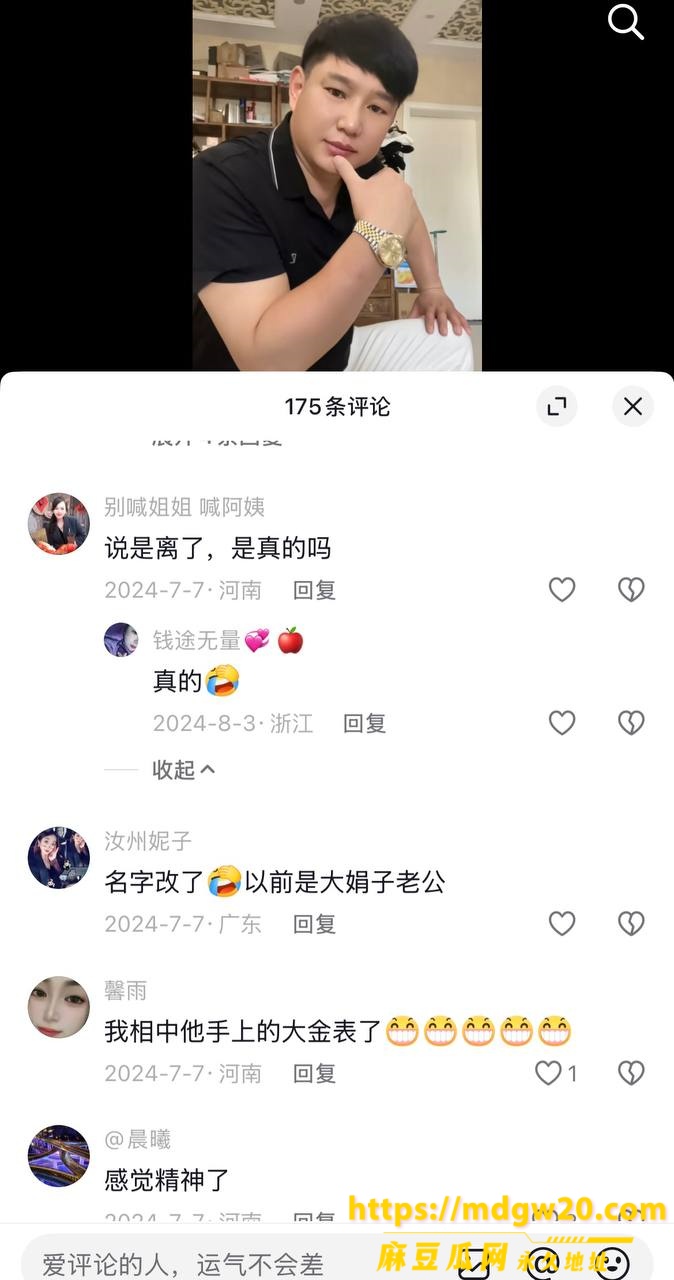This screenshot has width=674, height=1280.
Task: Dislike the comment 说是离了，是真的吗
Action: pos(631,590)
